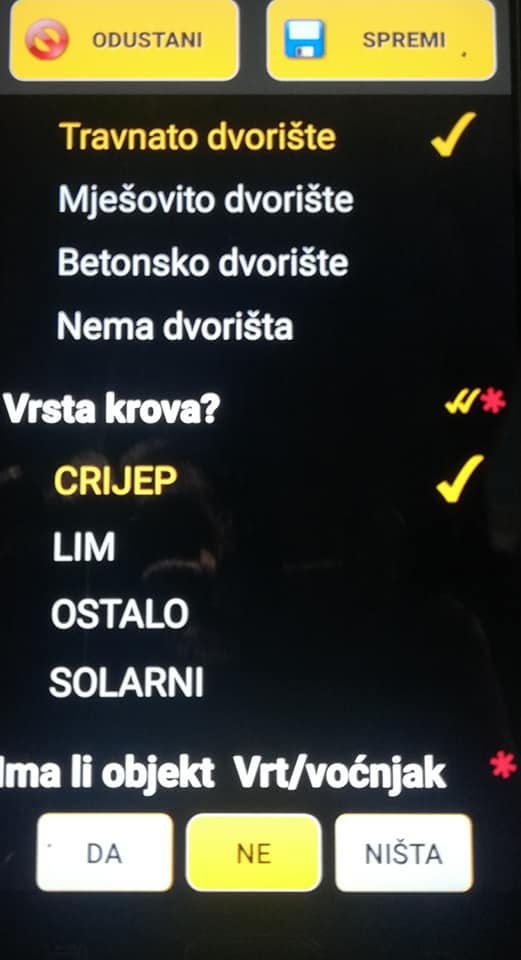Choose Mješovito dvorište
521x960 pixels.
267,200
